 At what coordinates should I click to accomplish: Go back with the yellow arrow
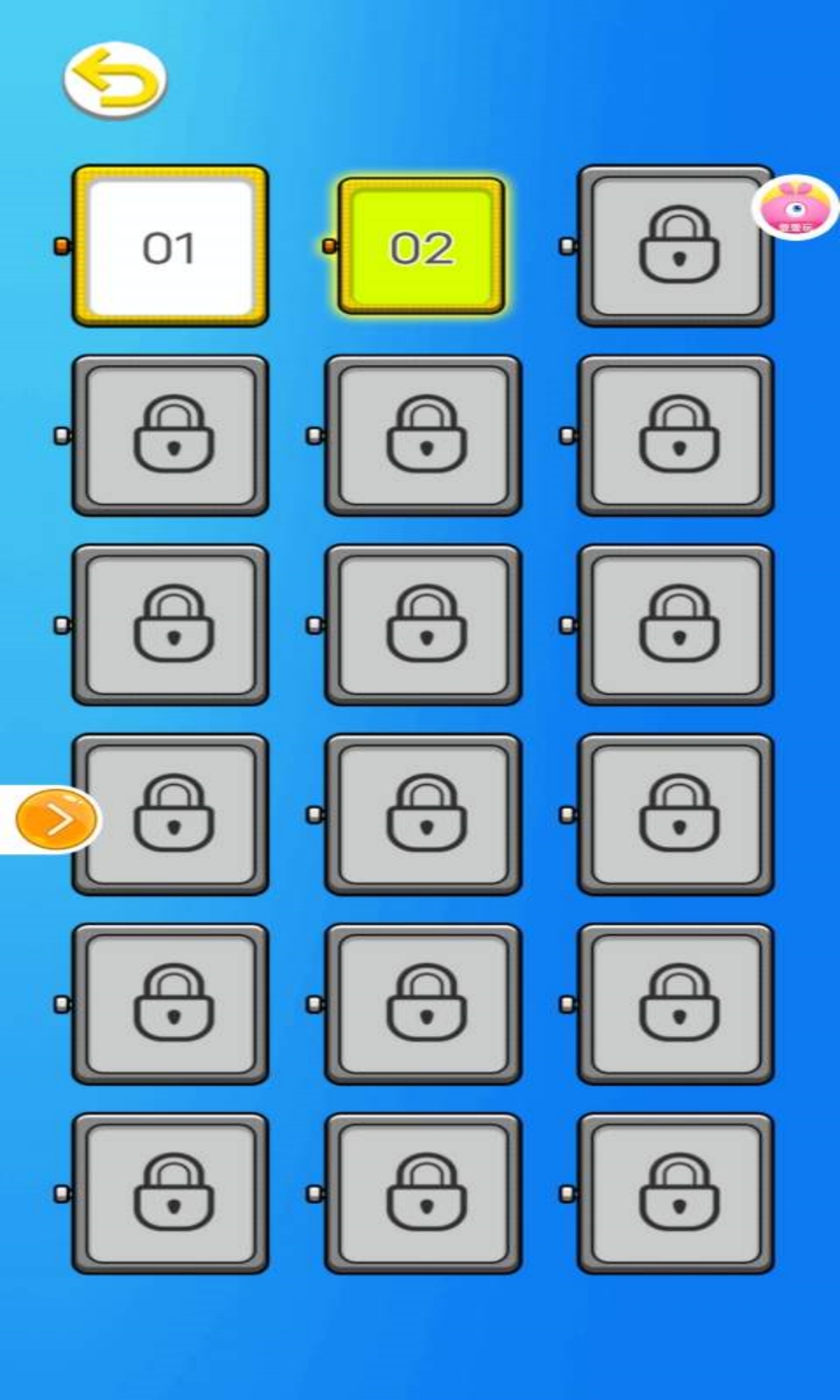click(115, 80)
